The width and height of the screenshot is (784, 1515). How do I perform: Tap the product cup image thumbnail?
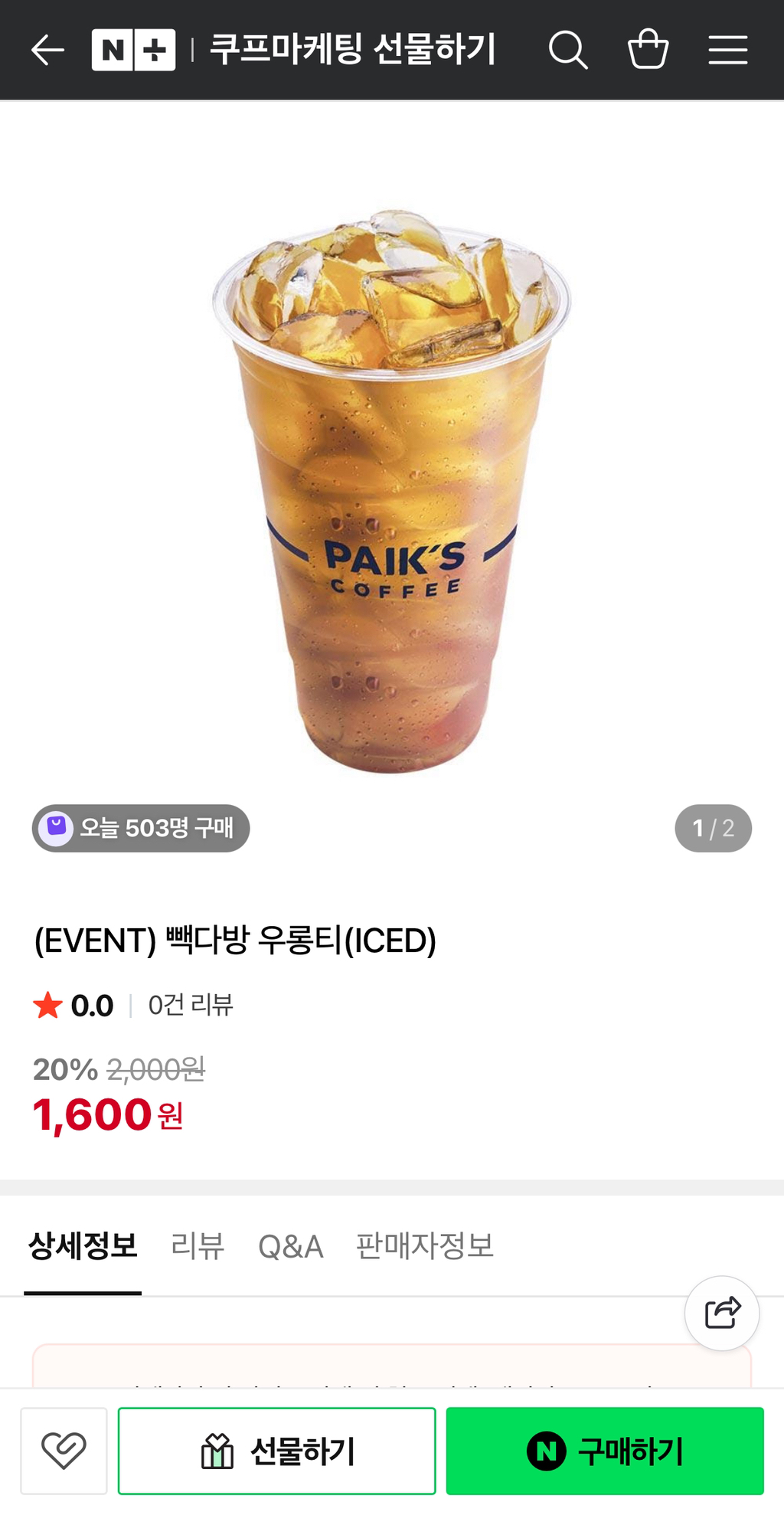[390, 490]
